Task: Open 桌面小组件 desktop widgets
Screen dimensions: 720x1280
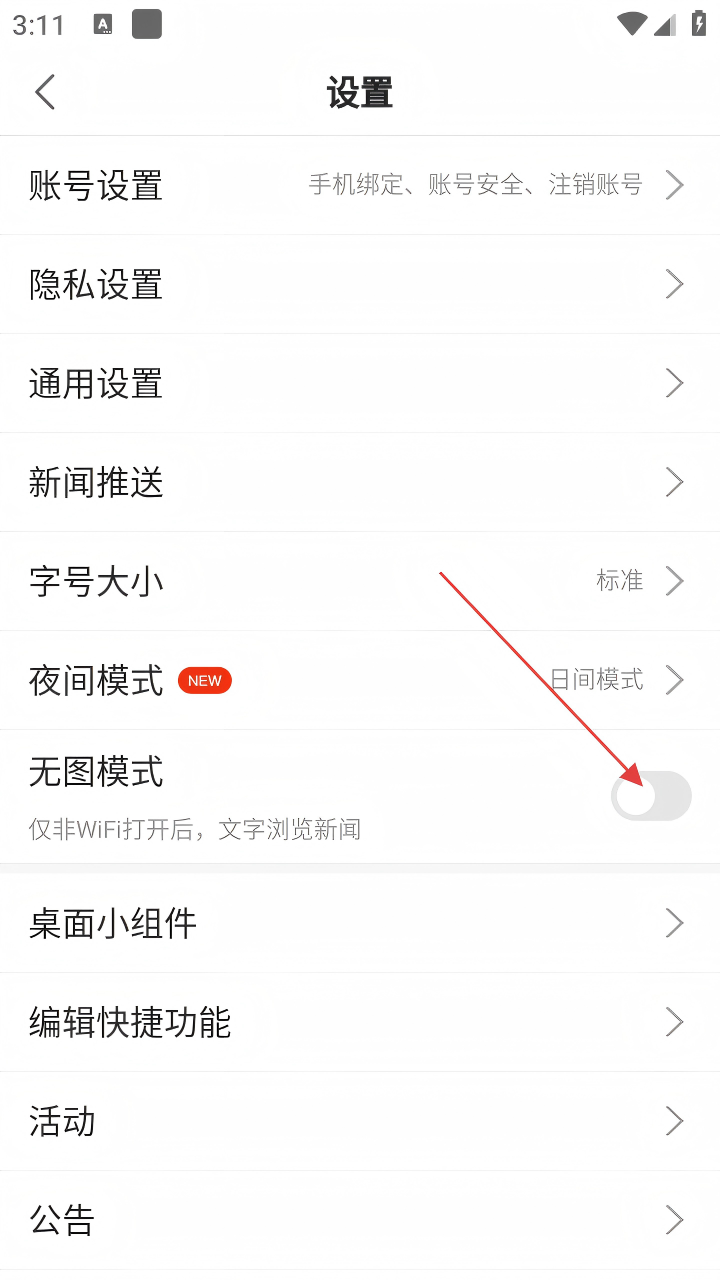Action: [x=360, y=923]
